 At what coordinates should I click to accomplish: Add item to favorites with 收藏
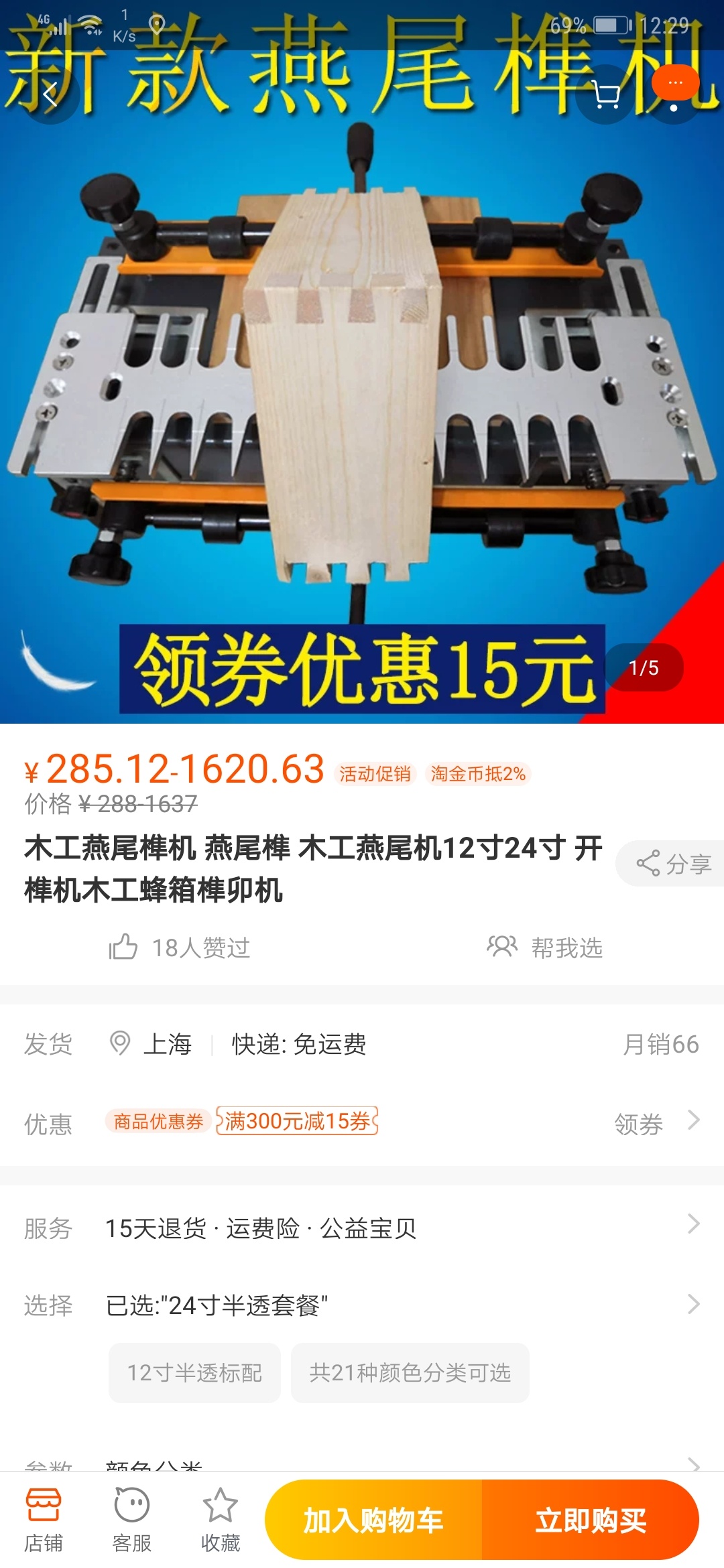point(221,1520)
